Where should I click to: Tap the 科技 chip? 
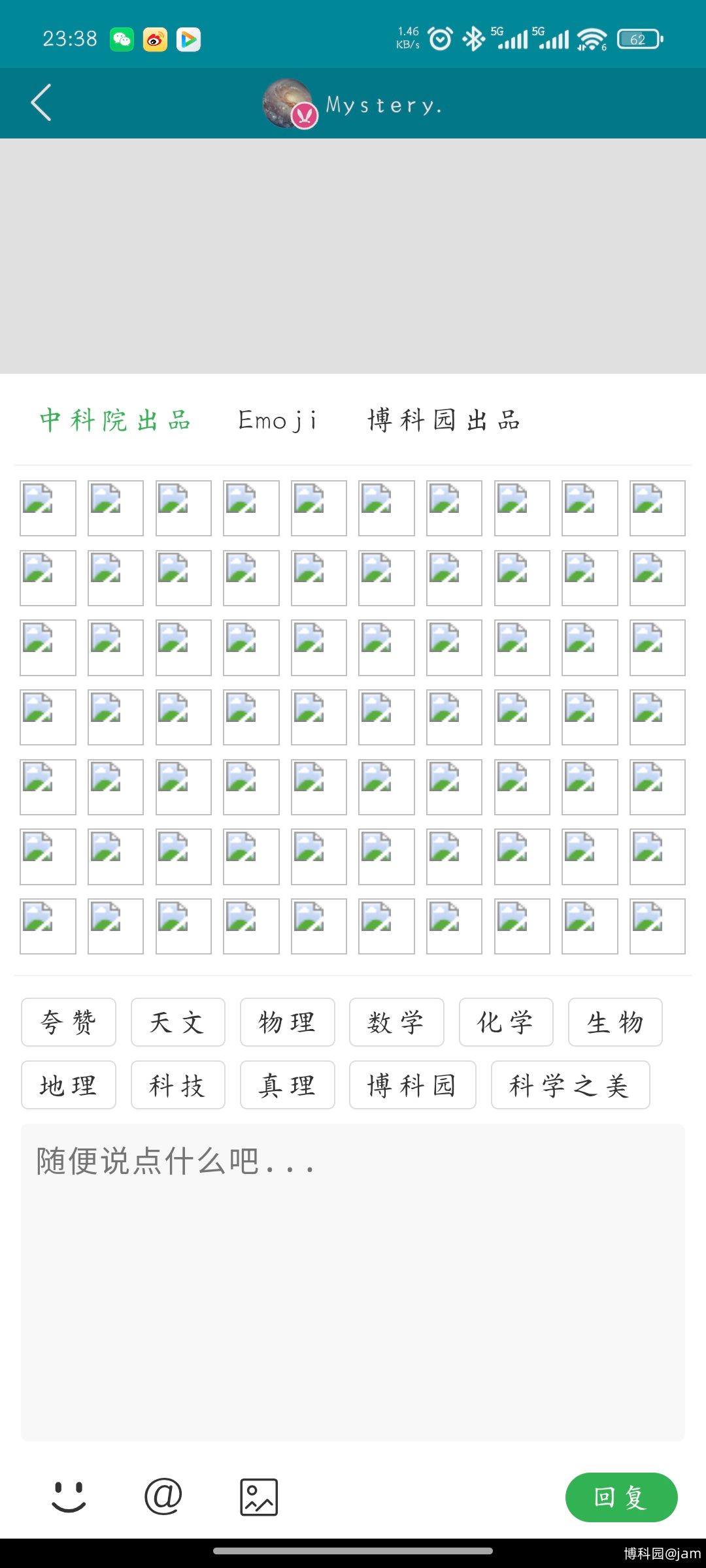tap(178, 1085)
